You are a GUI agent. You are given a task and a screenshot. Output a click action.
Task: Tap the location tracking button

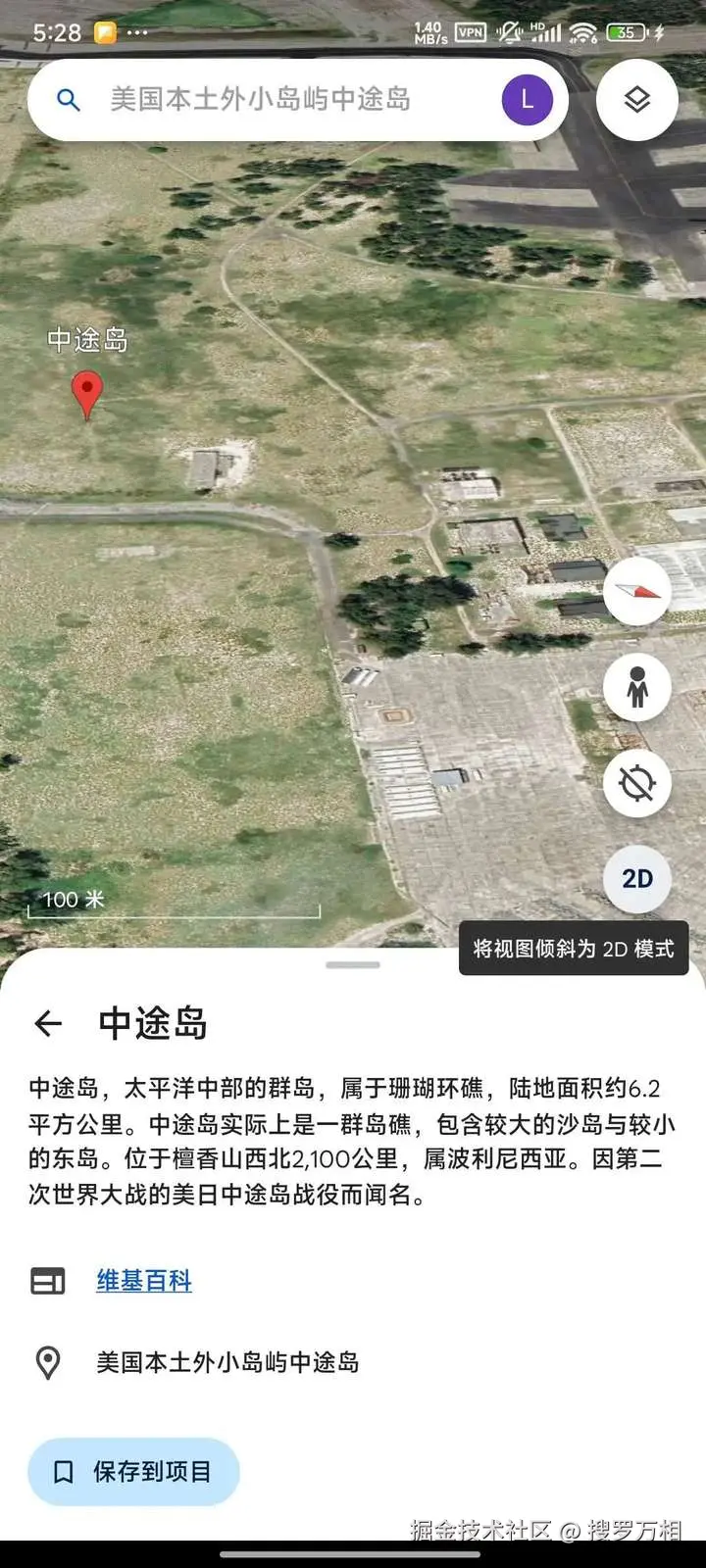(x=637, y=783)
